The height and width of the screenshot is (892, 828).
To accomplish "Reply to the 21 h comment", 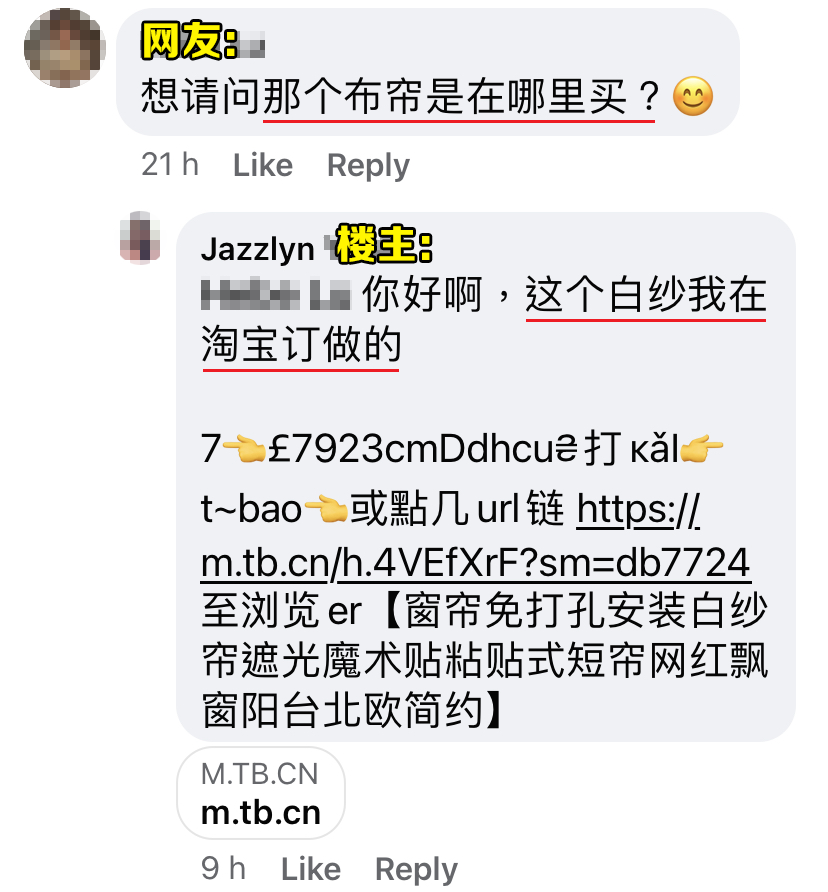I will pyautogui.click(x=368, y=165).
